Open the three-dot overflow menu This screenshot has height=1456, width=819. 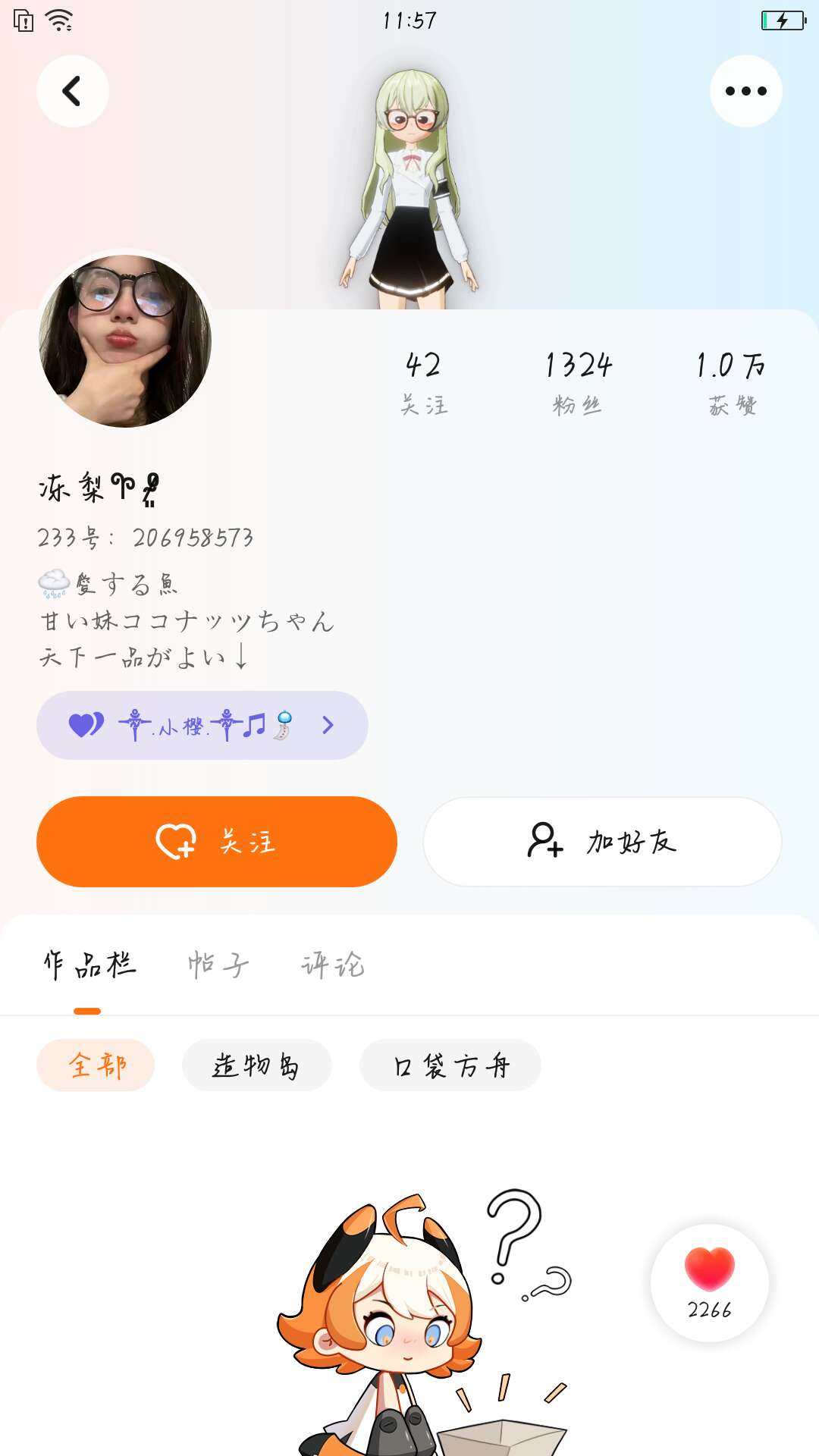point(745,91)
